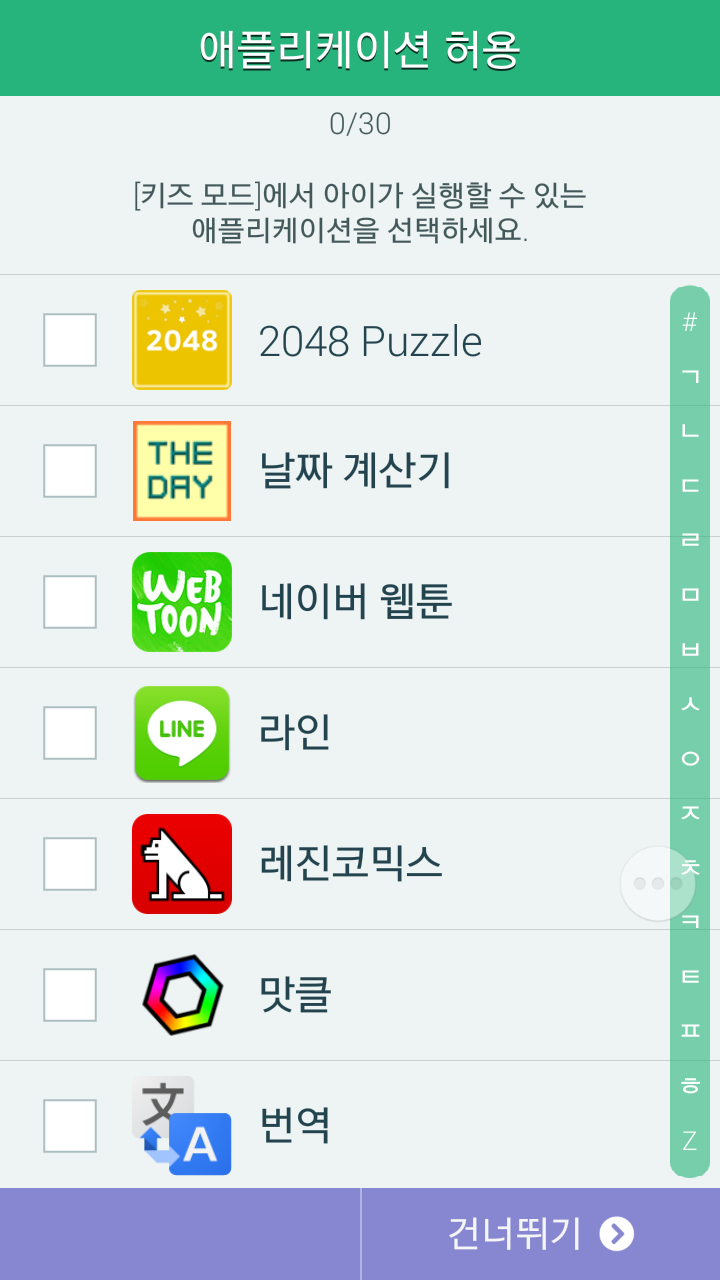Open the floating three-dot assistive button
The height and width of the screenshot is (1280, 720).
point(657,883)
